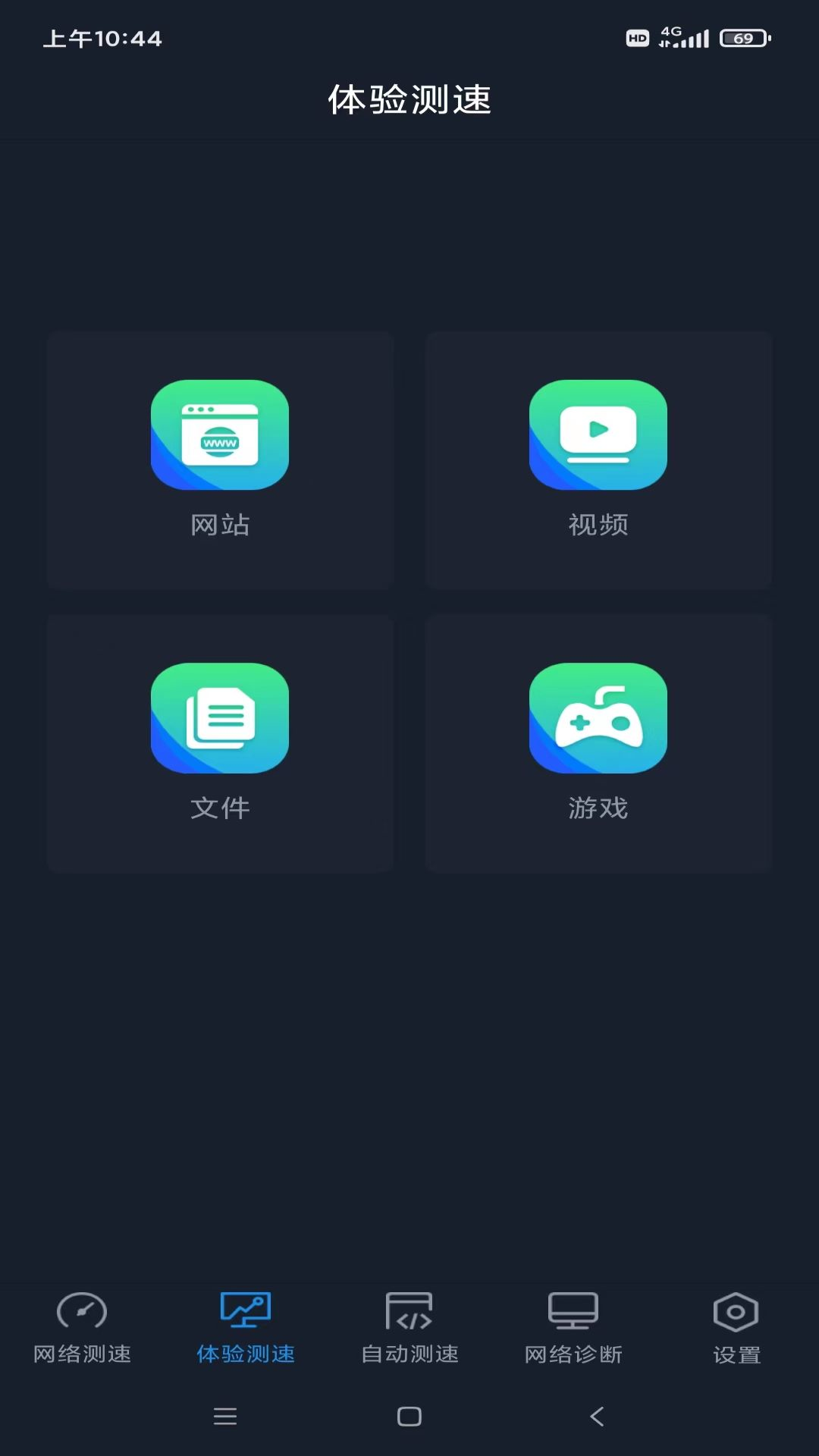Open the 网站 website speed test icon
This screenshot has height=1456, width=819.
click(x=220, y=435)
